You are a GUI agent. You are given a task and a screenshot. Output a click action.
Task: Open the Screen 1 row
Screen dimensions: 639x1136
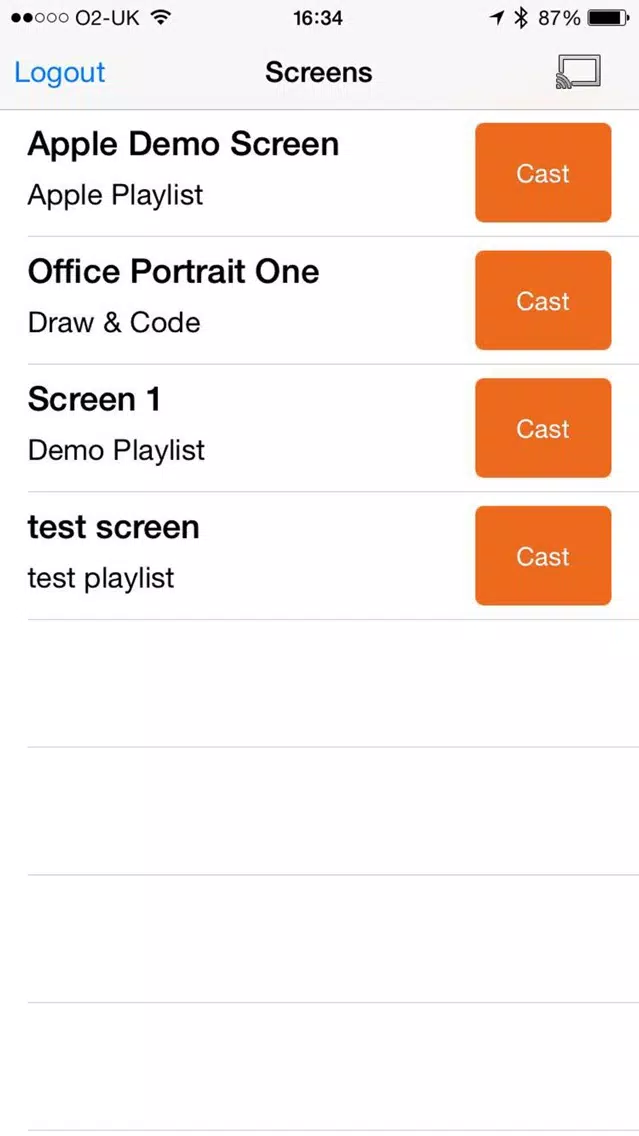[320, 428]
